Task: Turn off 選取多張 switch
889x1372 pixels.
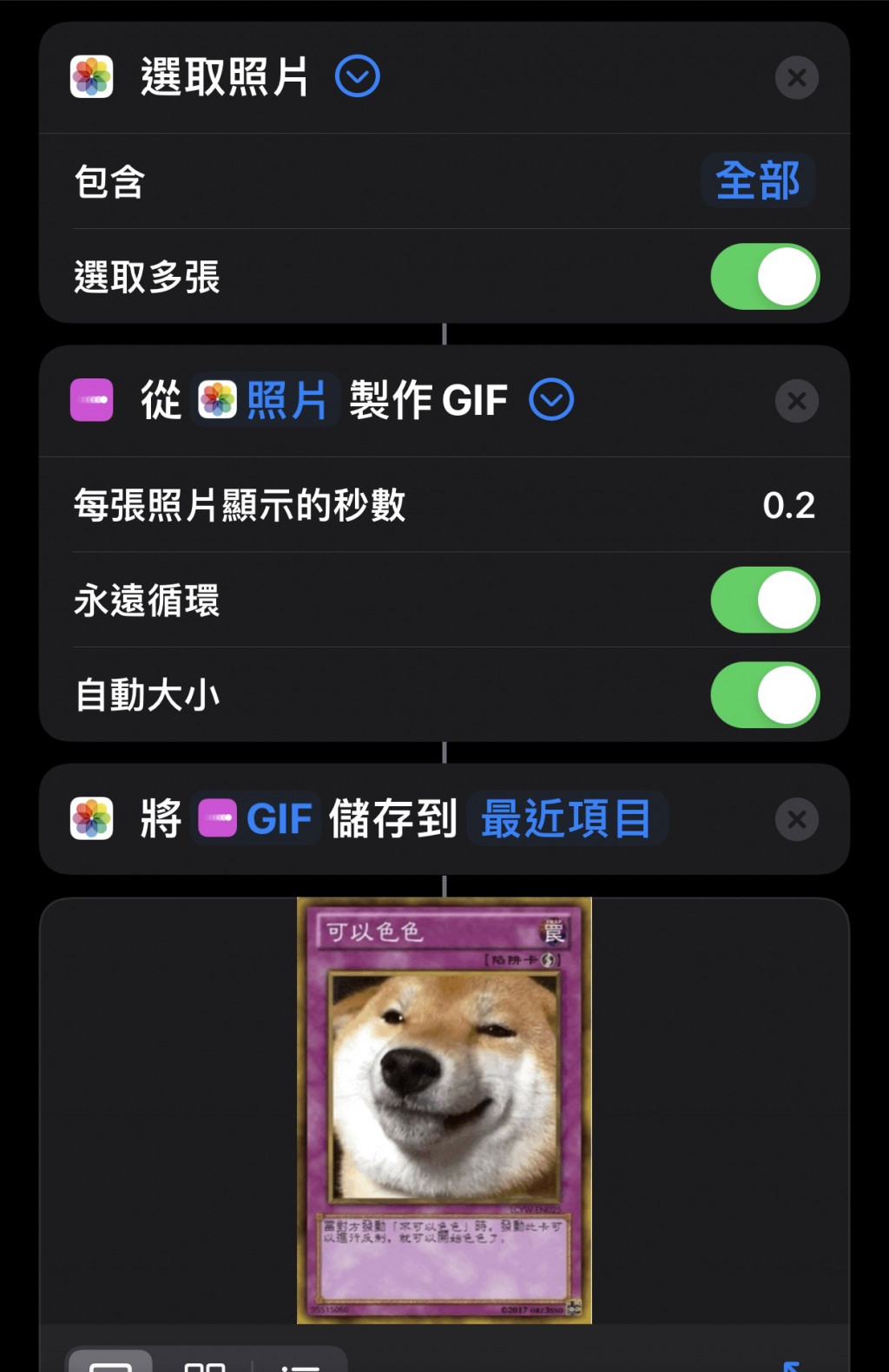Action: 764,277
